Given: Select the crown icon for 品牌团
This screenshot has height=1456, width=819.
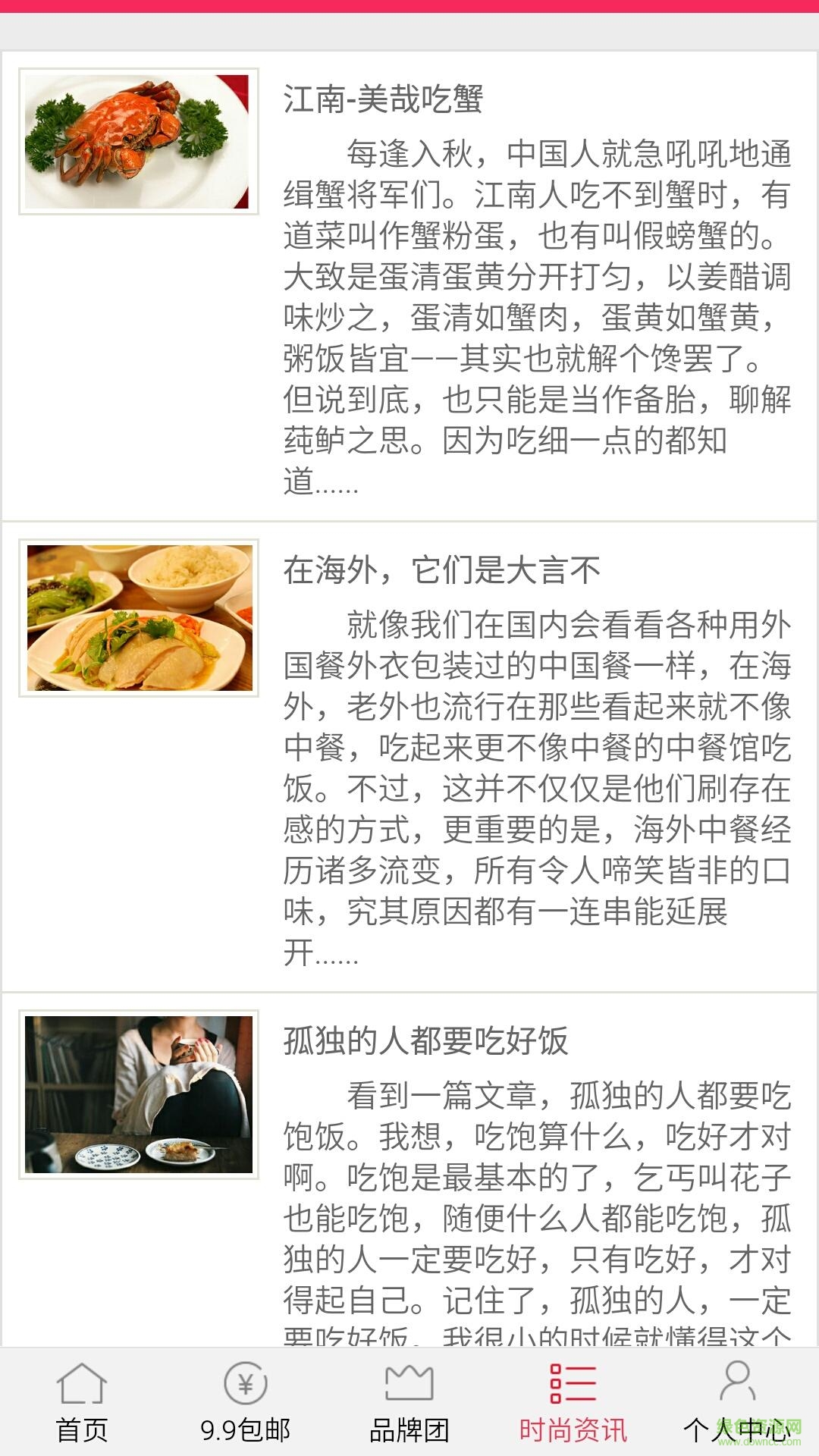Looking at the screenshot, I should 409,1382.
